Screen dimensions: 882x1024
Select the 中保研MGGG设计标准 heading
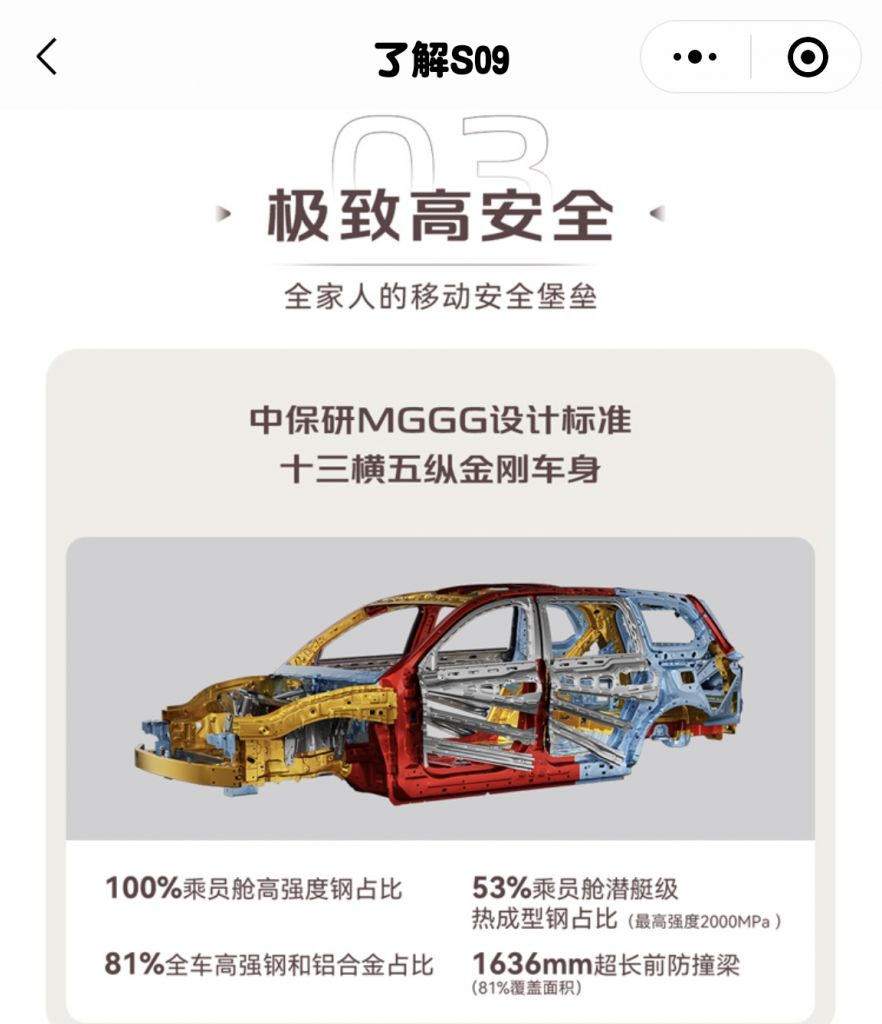click(x=440, y=420)
